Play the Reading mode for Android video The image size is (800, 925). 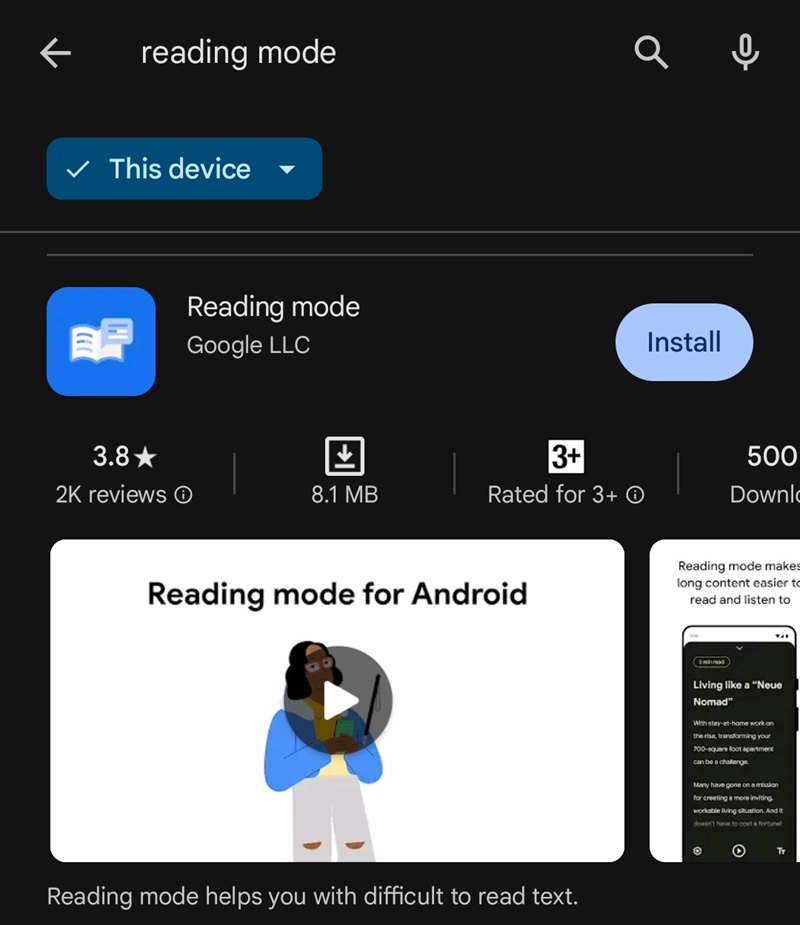tap(337, 700)
